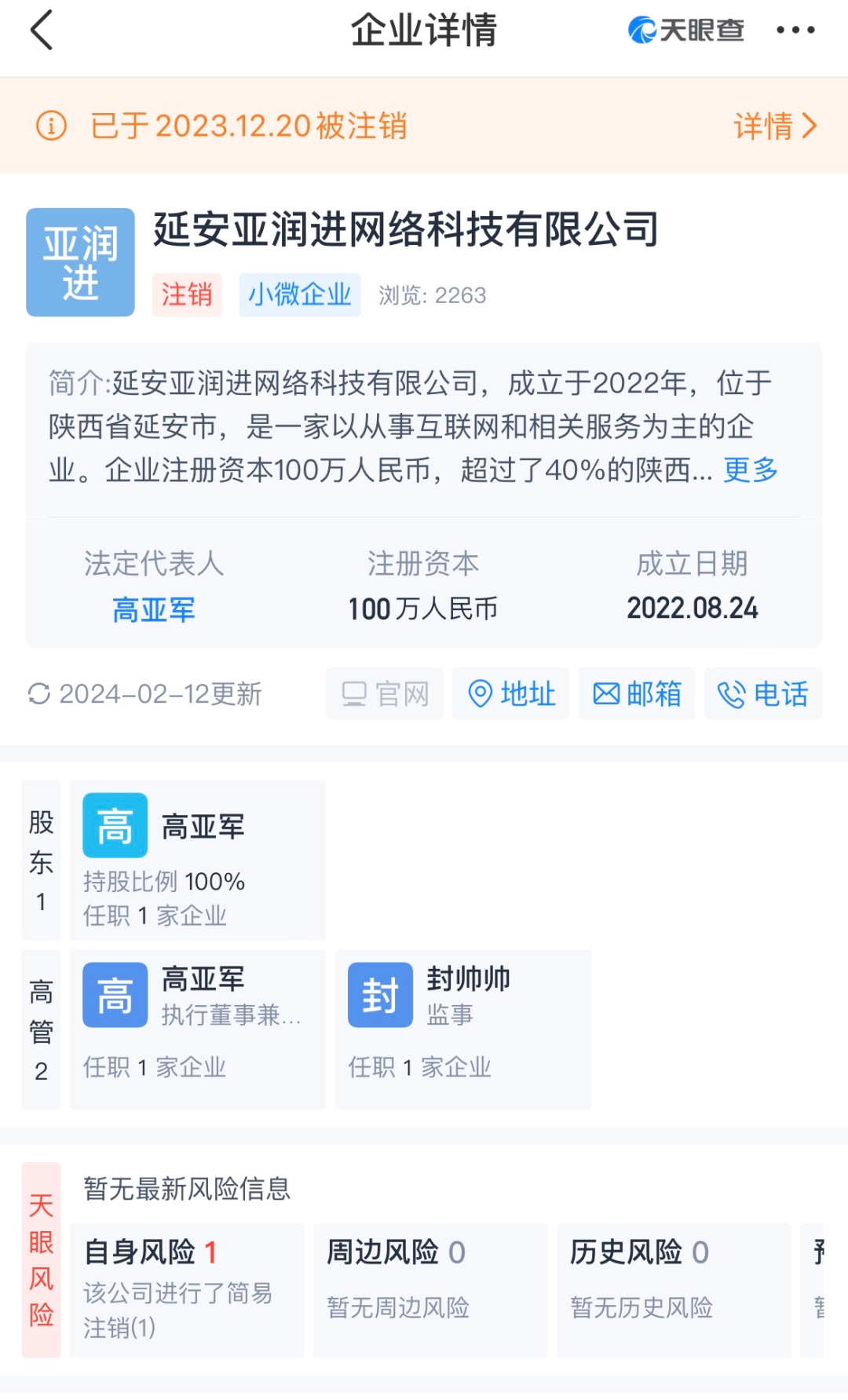Tap the 高管 section label

[42, 1029]
